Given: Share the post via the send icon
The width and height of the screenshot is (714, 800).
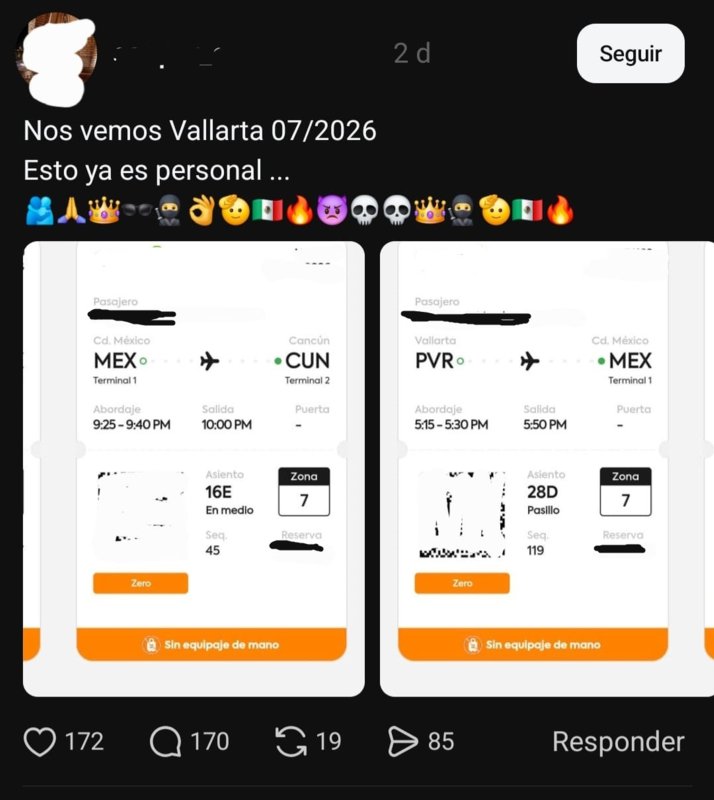Looking at the screenshot, I should click(402, 741).
